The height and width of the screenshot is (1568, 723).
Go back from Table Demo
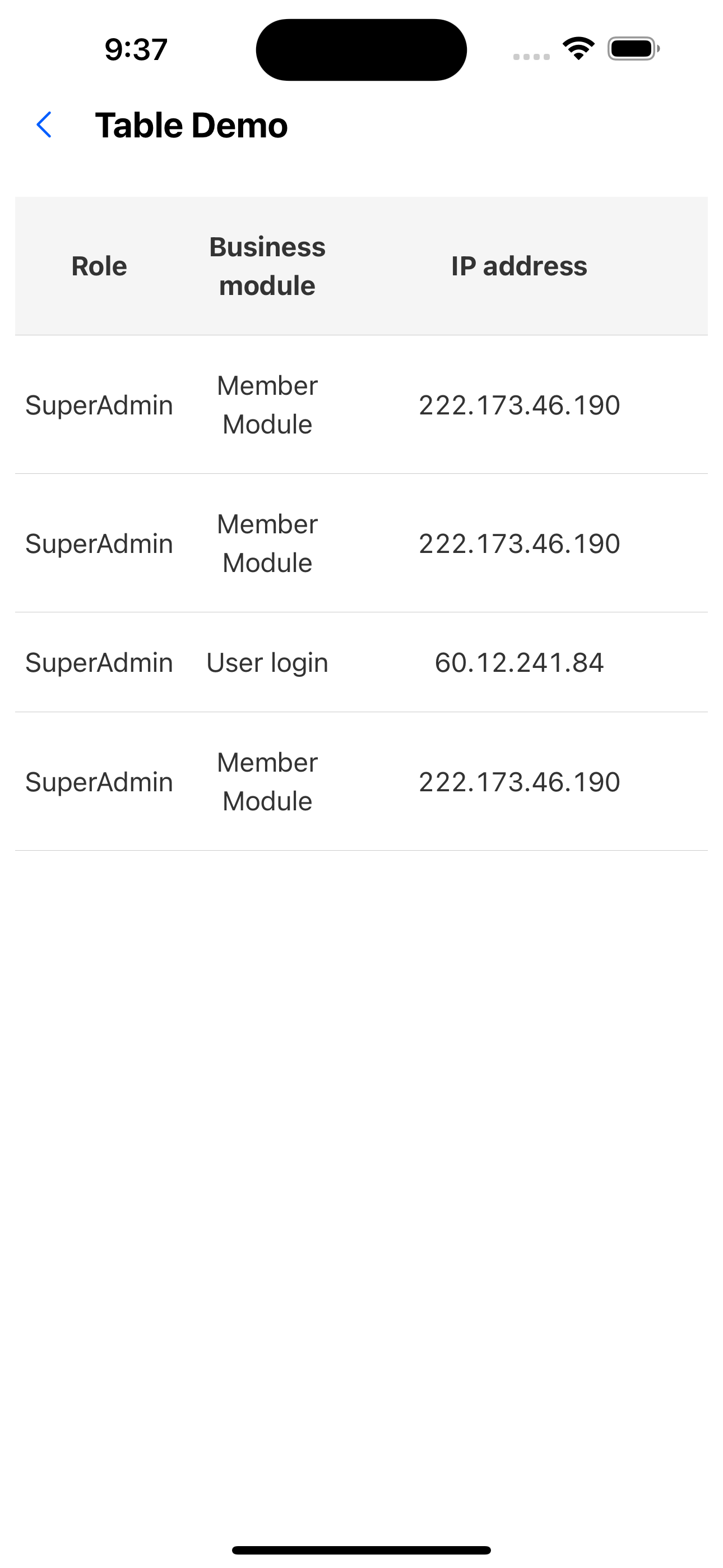click(44, 126)
